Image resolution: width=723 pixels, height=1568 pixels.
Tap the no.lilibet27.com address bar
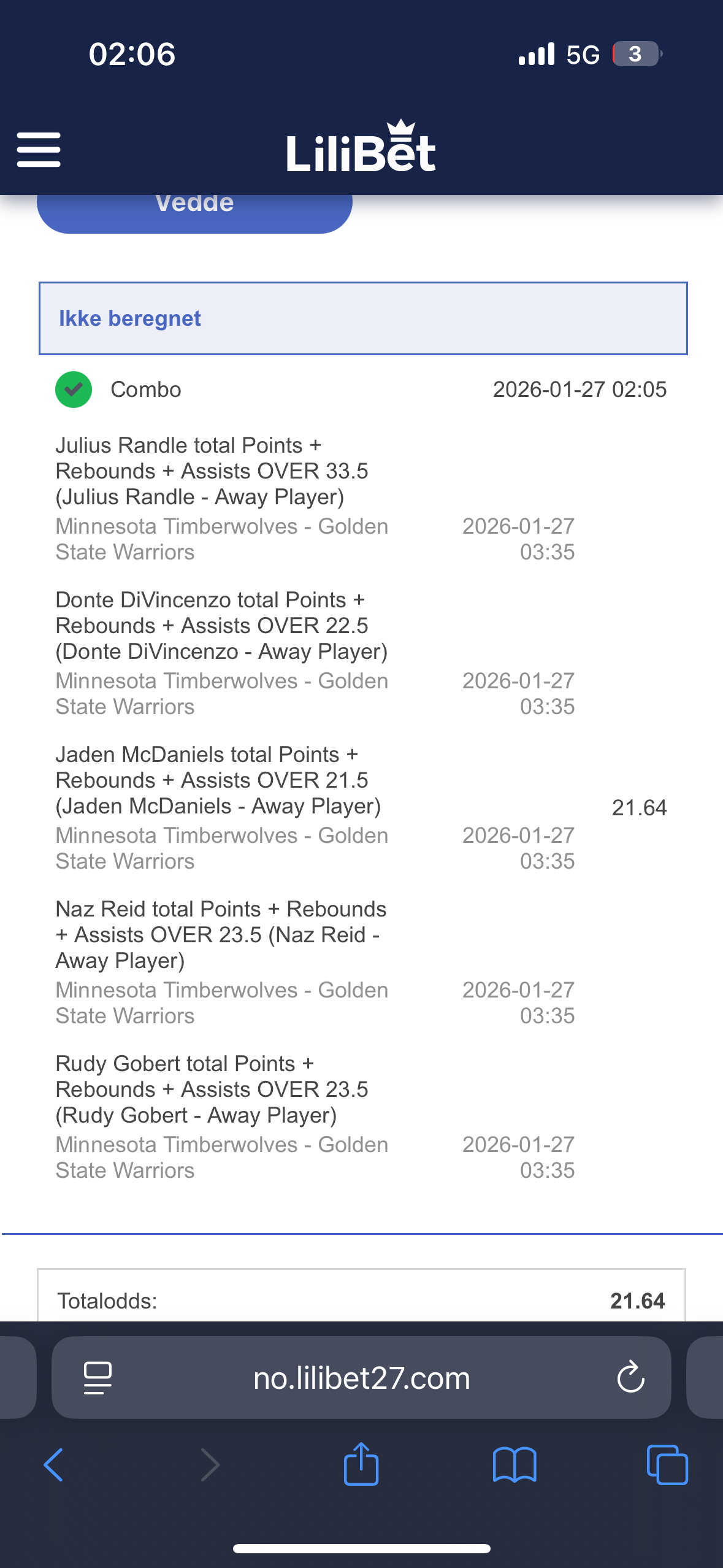[x=361, y=1376]
